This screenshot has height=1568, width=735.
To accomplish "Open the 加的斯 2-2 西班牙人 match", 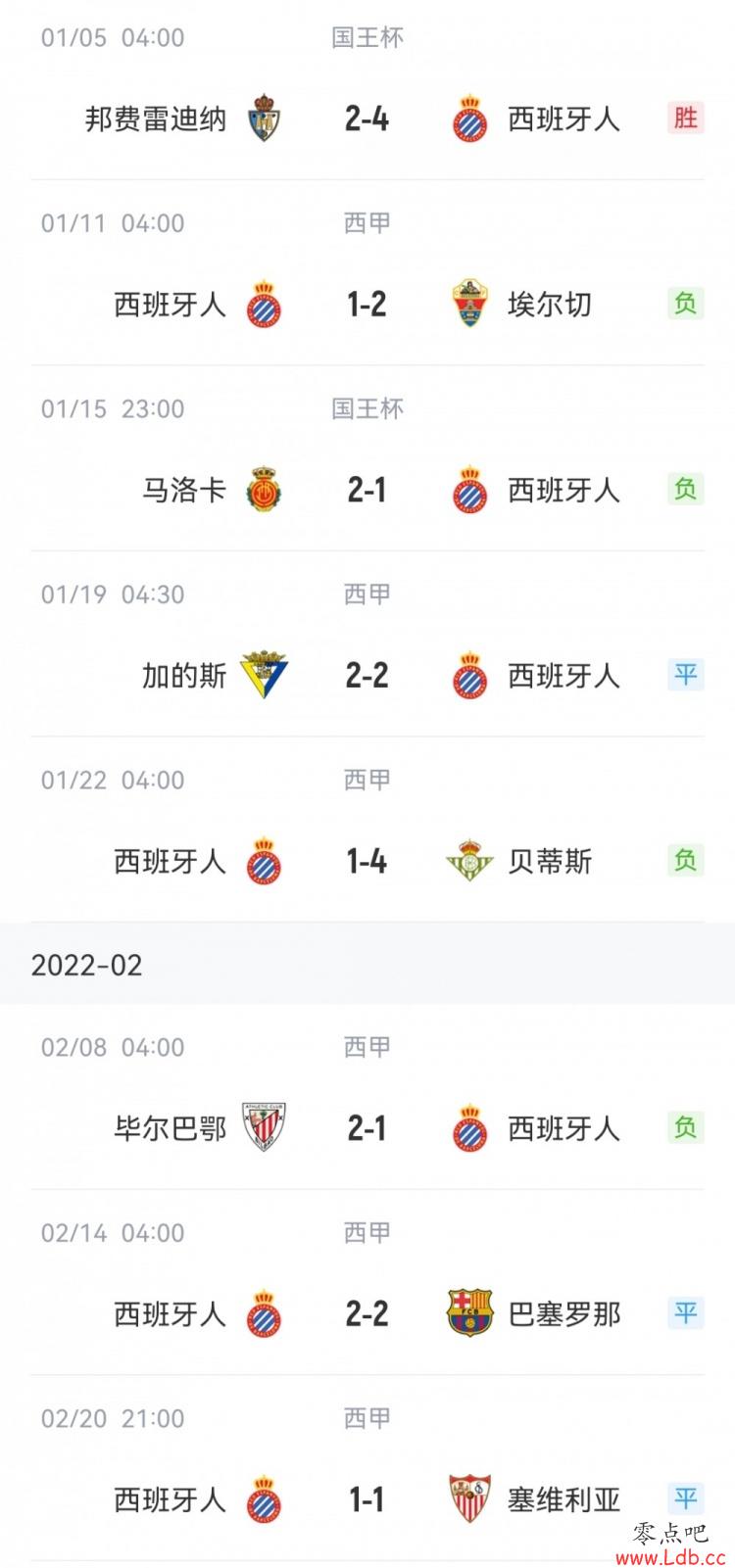I will pos(367,644).
